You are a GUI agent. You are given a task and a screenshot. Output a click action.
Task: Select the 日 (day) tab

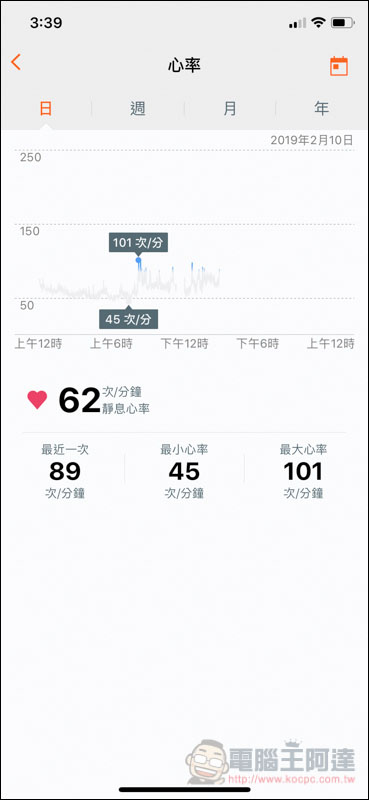click(x=46, y=109)
